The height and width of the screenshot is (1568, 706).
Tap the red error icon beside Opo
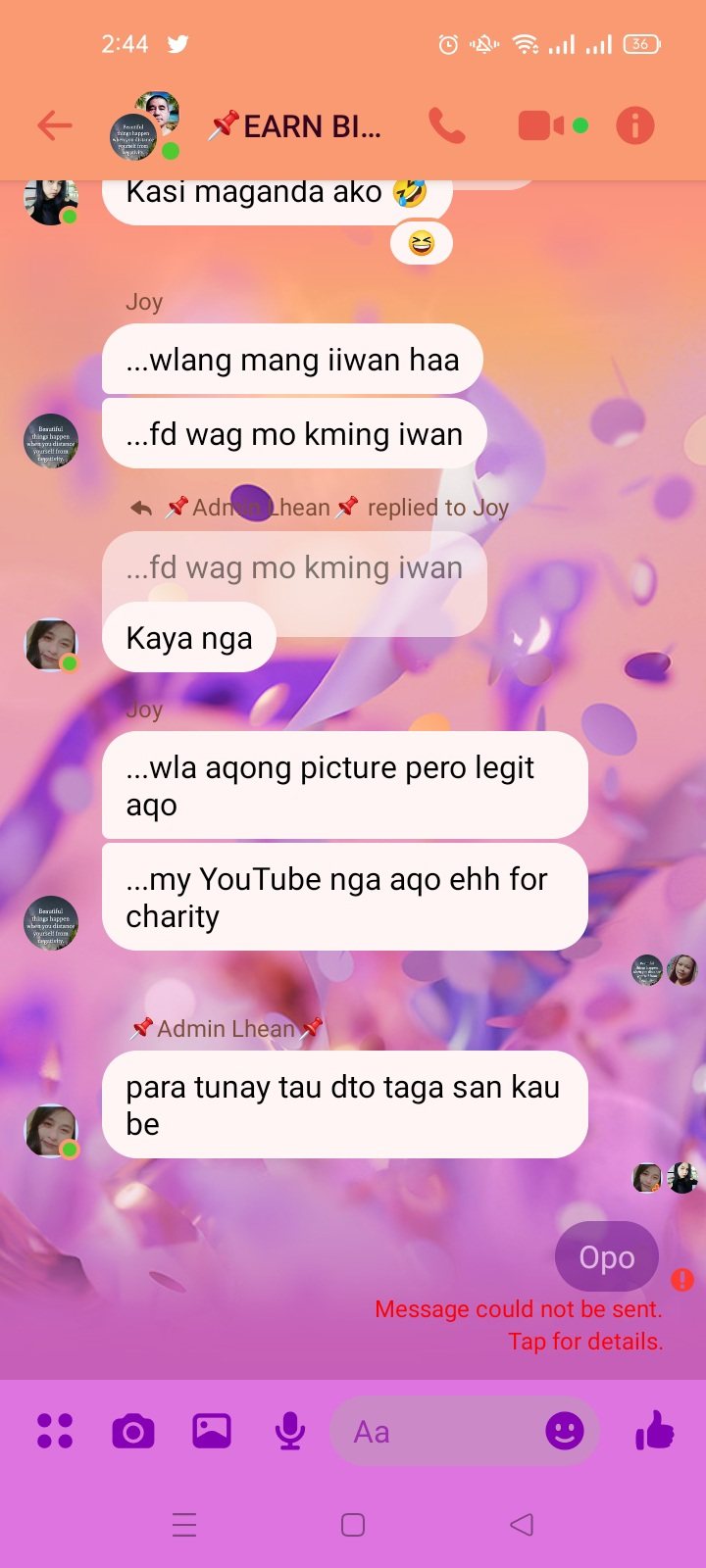(x=682, y=1279)
